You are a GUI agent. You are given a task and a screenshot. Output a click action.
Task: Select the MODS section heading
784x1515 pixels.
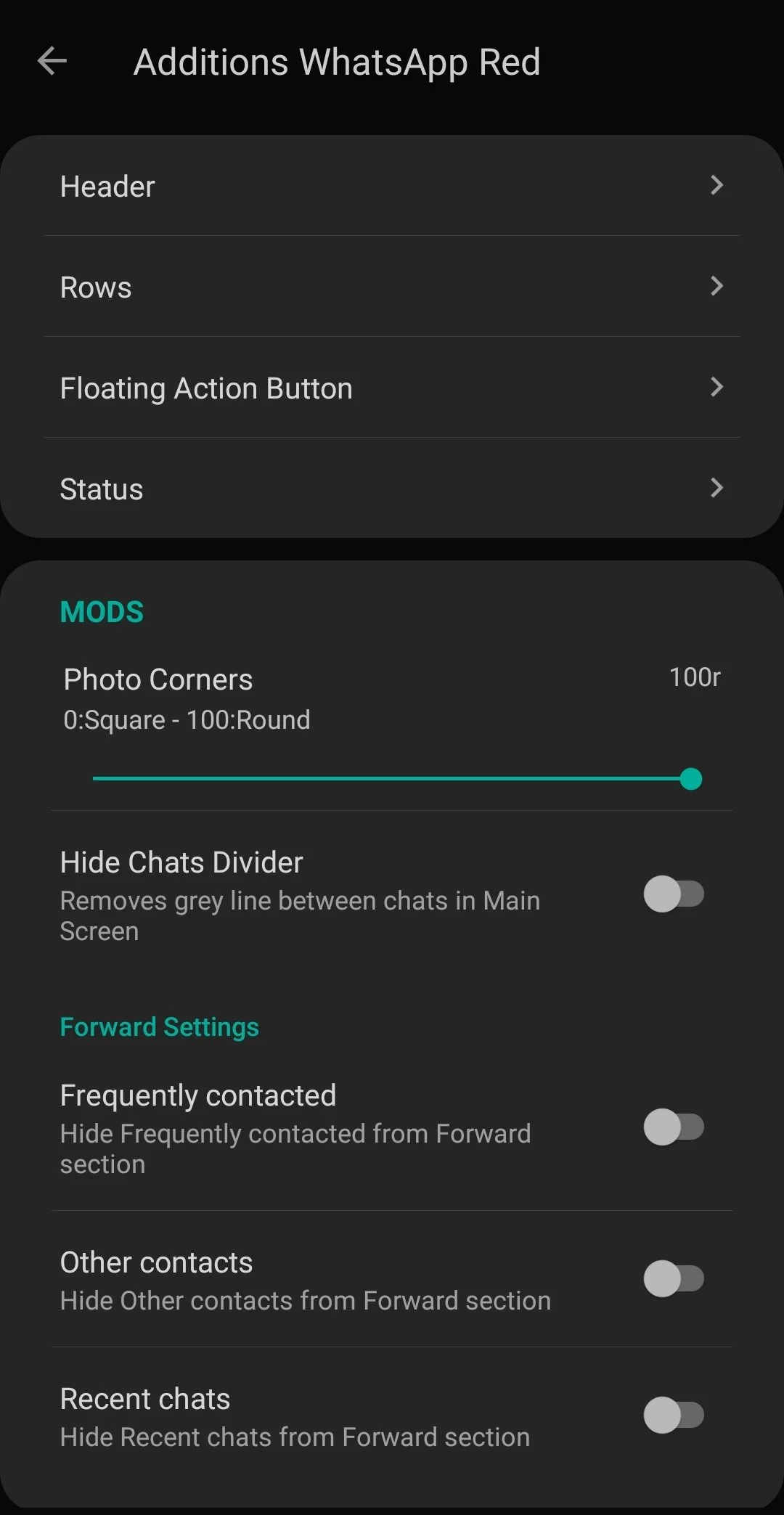[x=102, y=611]
